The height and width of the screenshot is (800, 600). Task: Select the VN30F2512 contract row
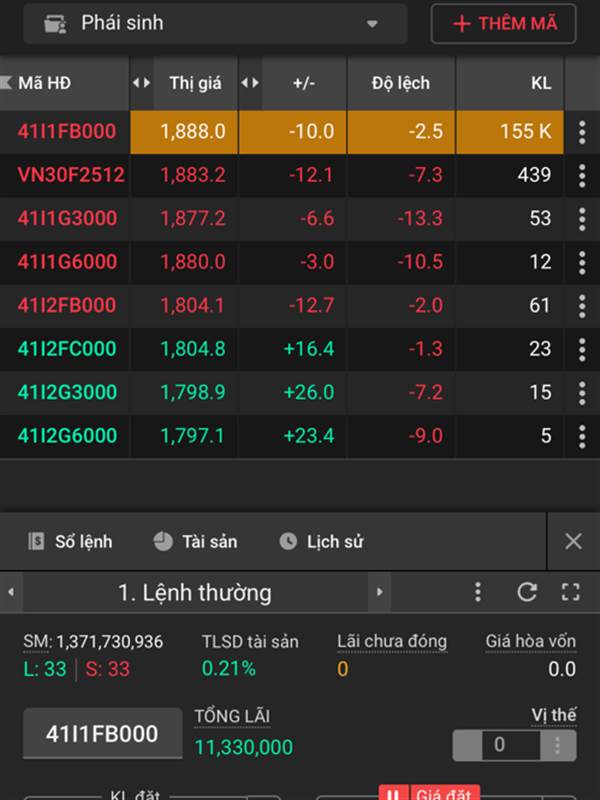click(x=70, y=175)
